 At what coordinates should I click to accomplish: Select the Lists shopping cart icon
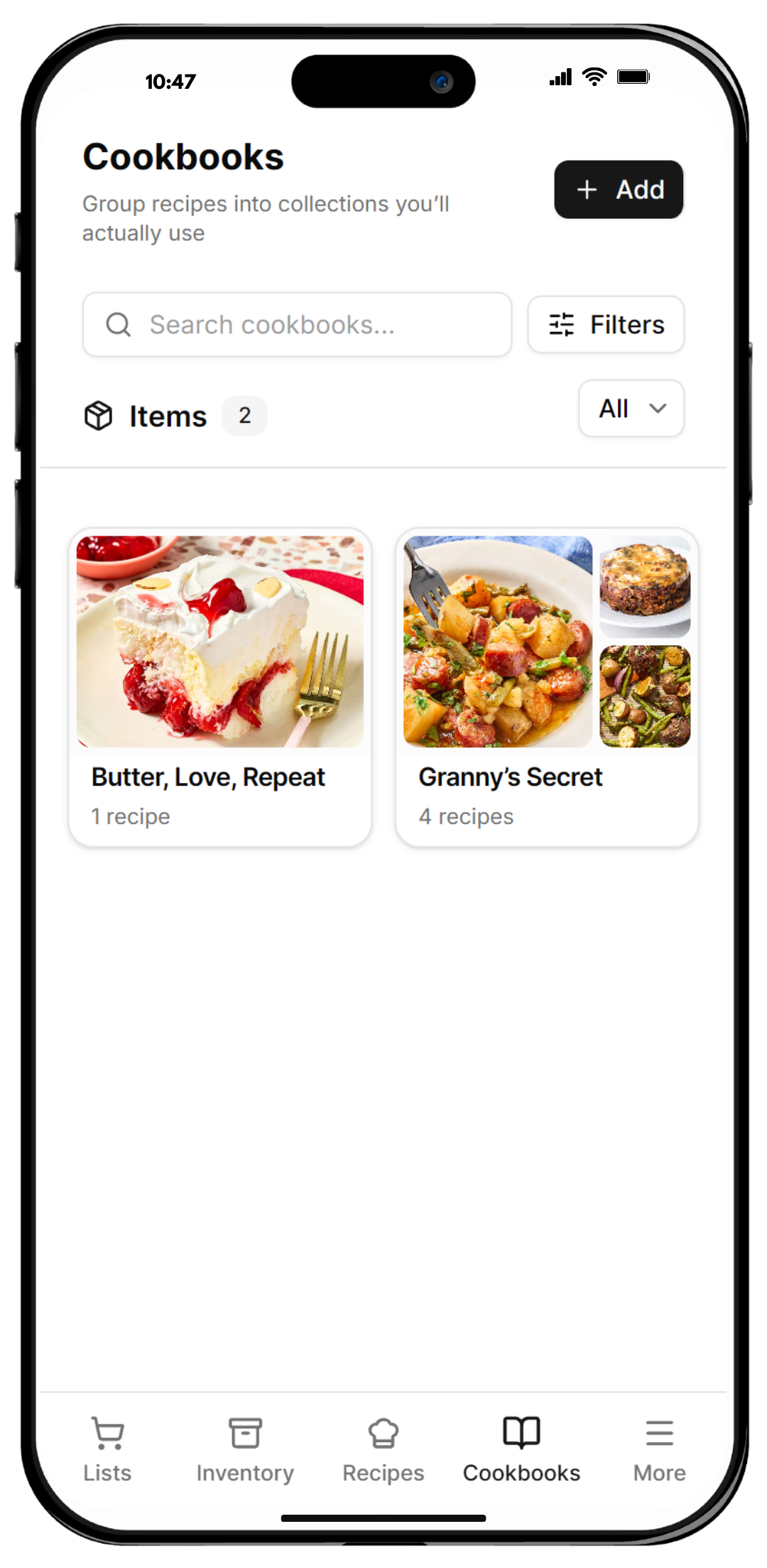point(107,1431)
